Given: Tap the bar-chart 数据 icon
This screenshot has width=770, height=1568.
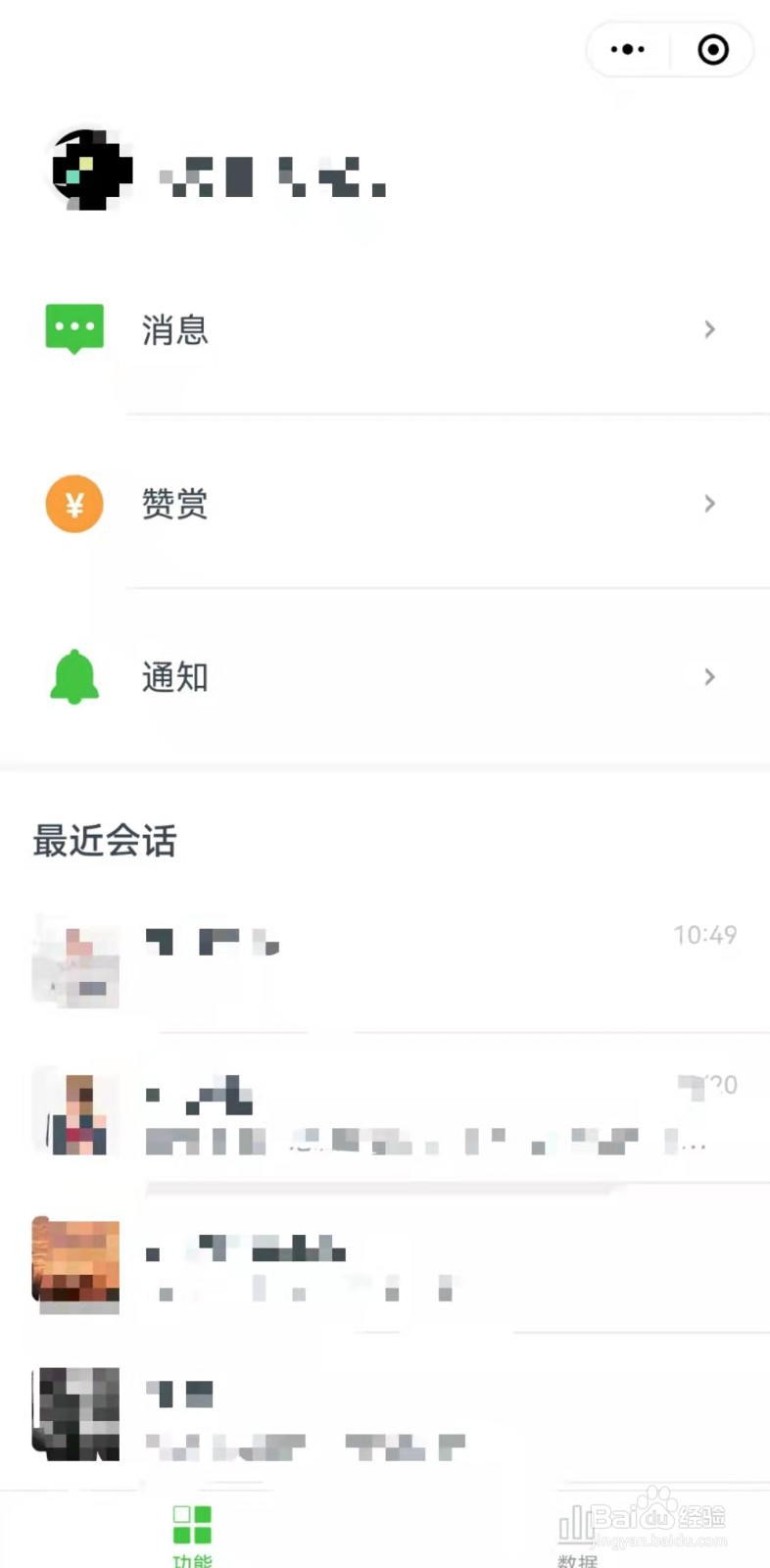Looking at the screenshot, I should (x=577, y=1521).
